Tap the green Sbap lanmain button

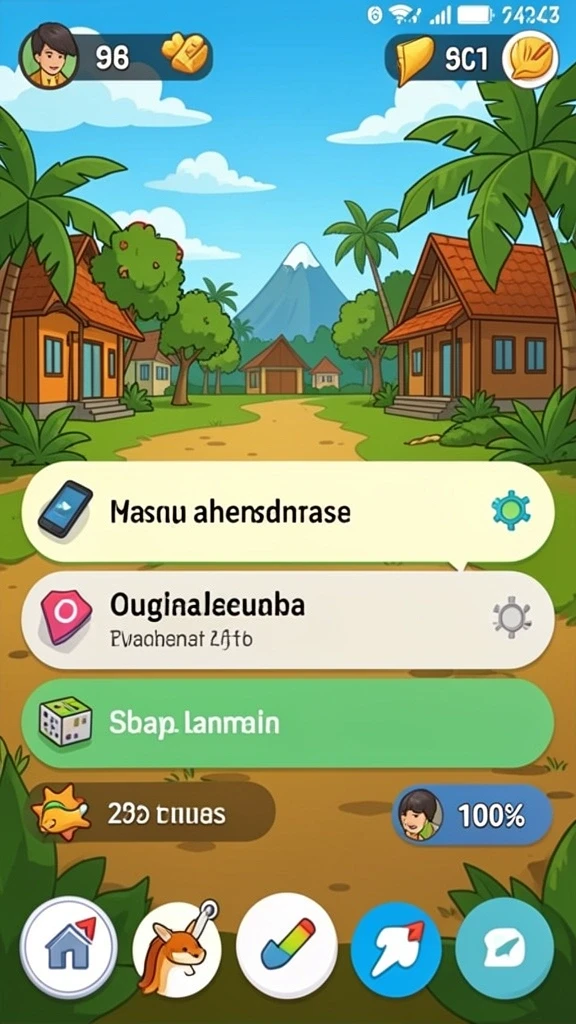pyautogui.click(x=288, y=724)
